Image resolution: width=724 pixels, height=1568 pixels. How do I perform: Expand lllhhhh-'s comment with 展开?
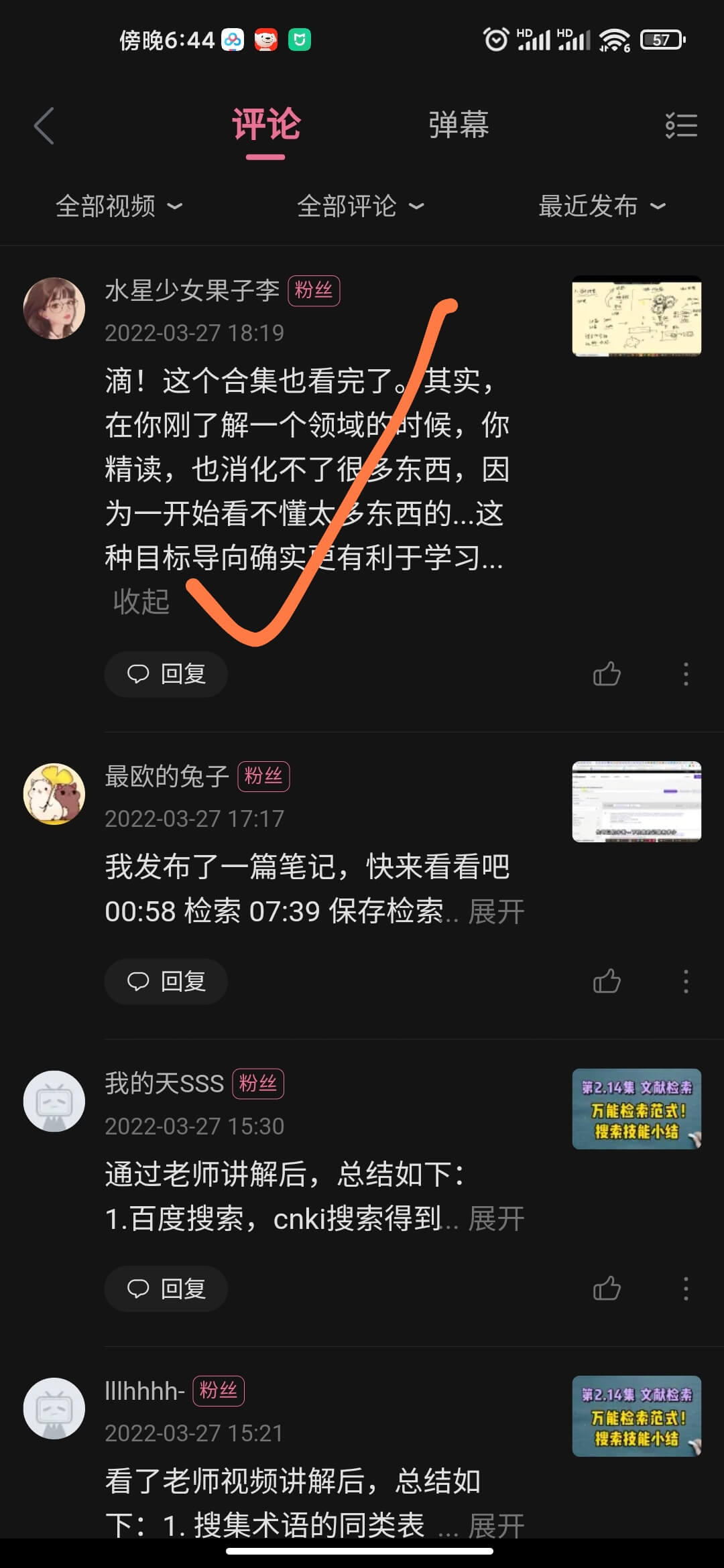tap(496, 1526)
